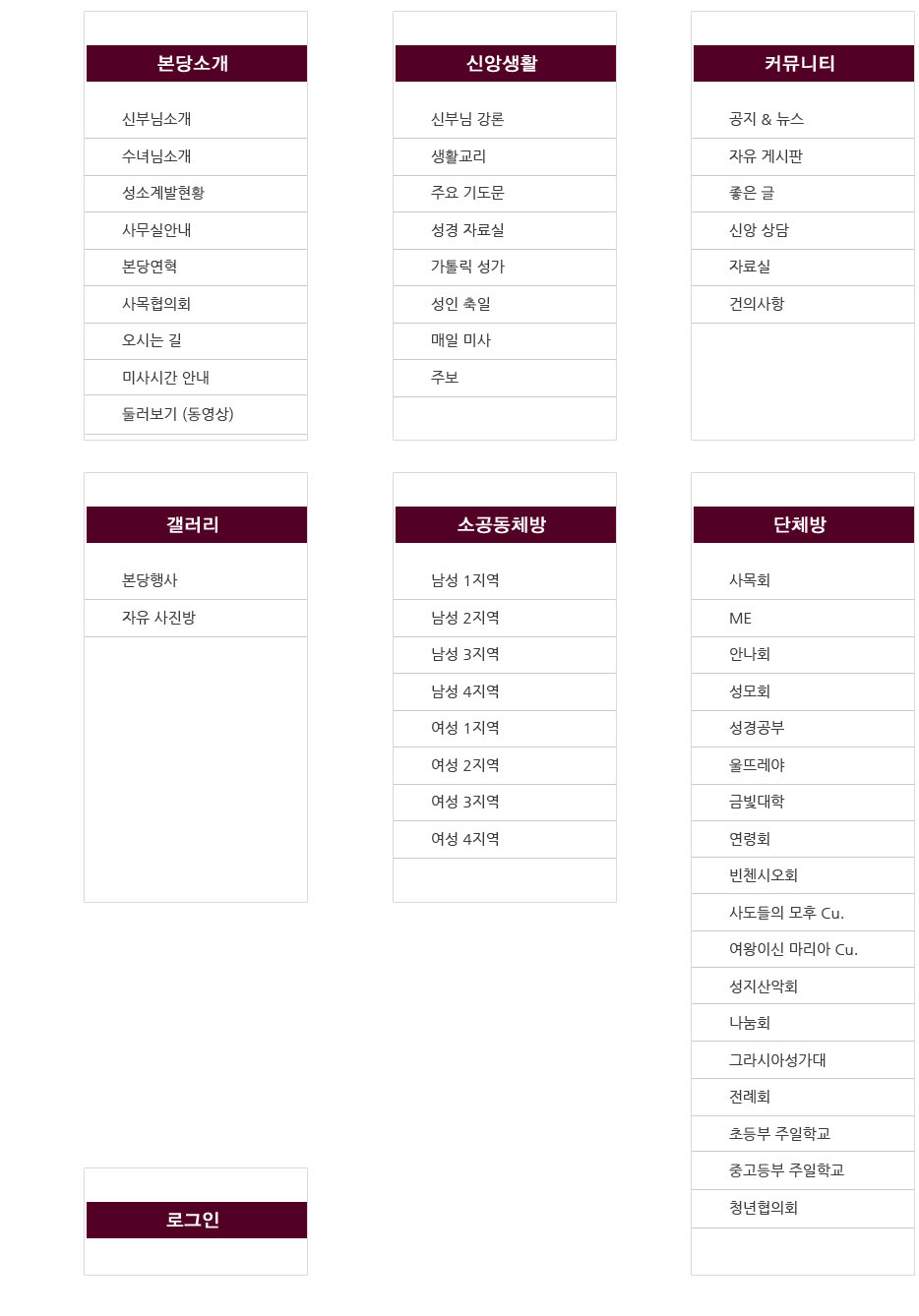
Task: Open 자유 사진방
Action: point(158,618)
